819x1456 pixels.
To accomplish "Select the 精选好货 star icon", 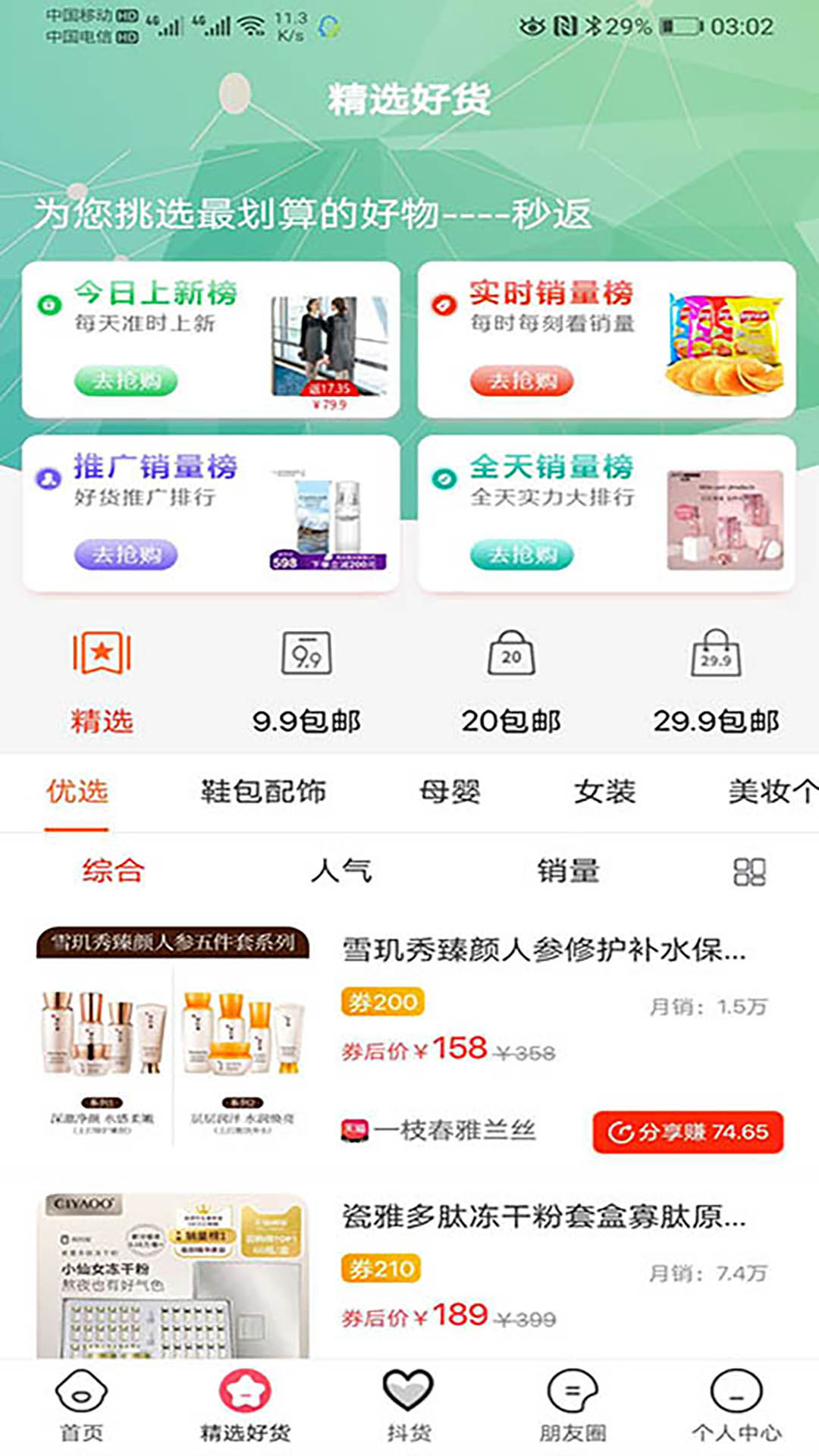I will click(x=244, y=1403).
